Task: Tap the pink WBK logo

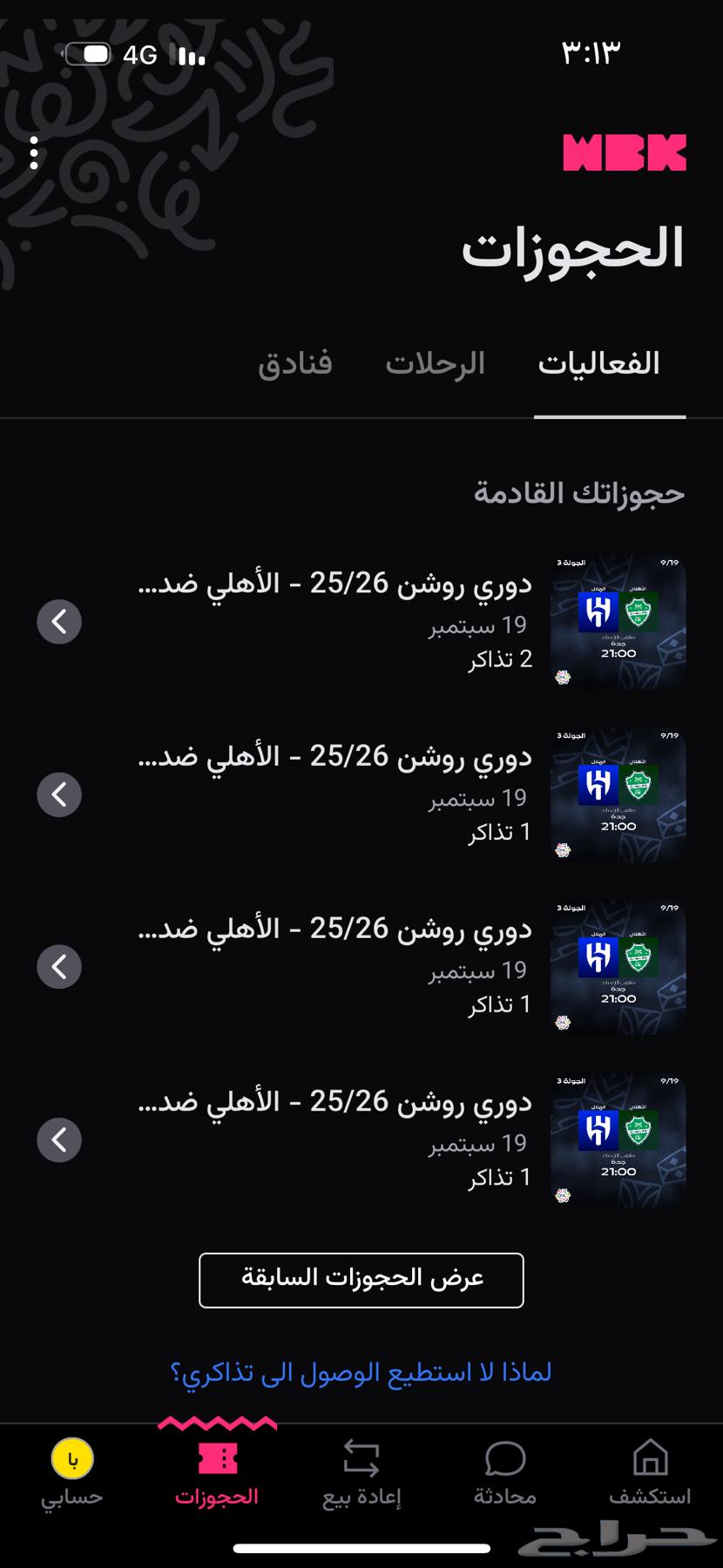Action: 625,152
